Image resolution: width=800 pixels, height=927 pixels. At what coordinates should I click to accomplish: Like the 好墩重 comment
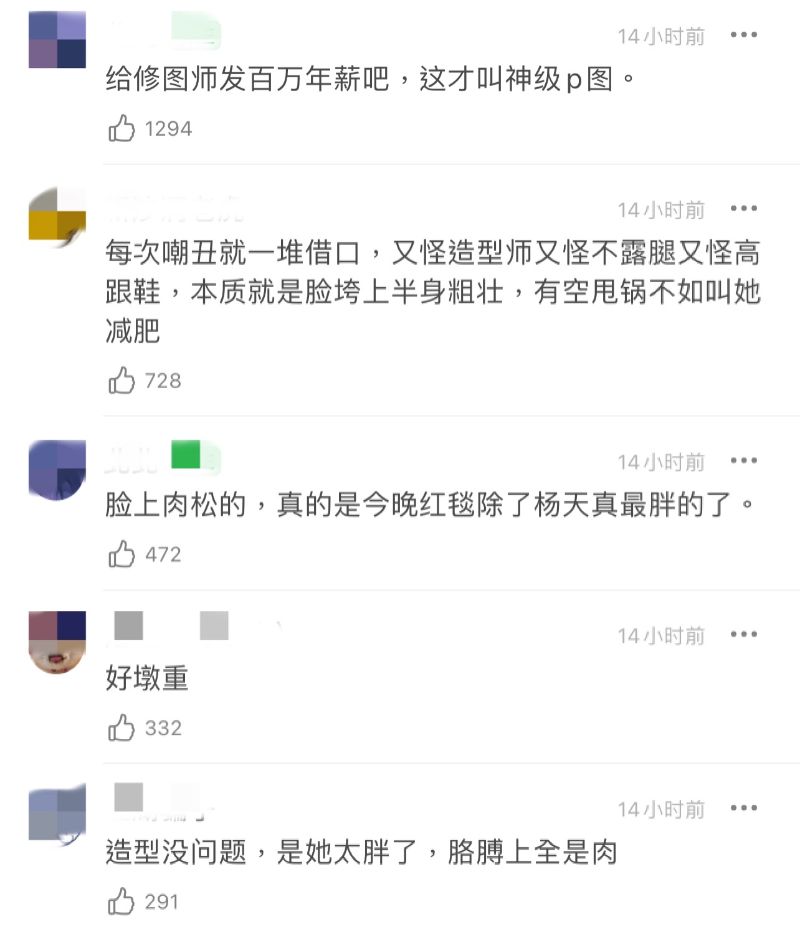click(x=122, y=728)
